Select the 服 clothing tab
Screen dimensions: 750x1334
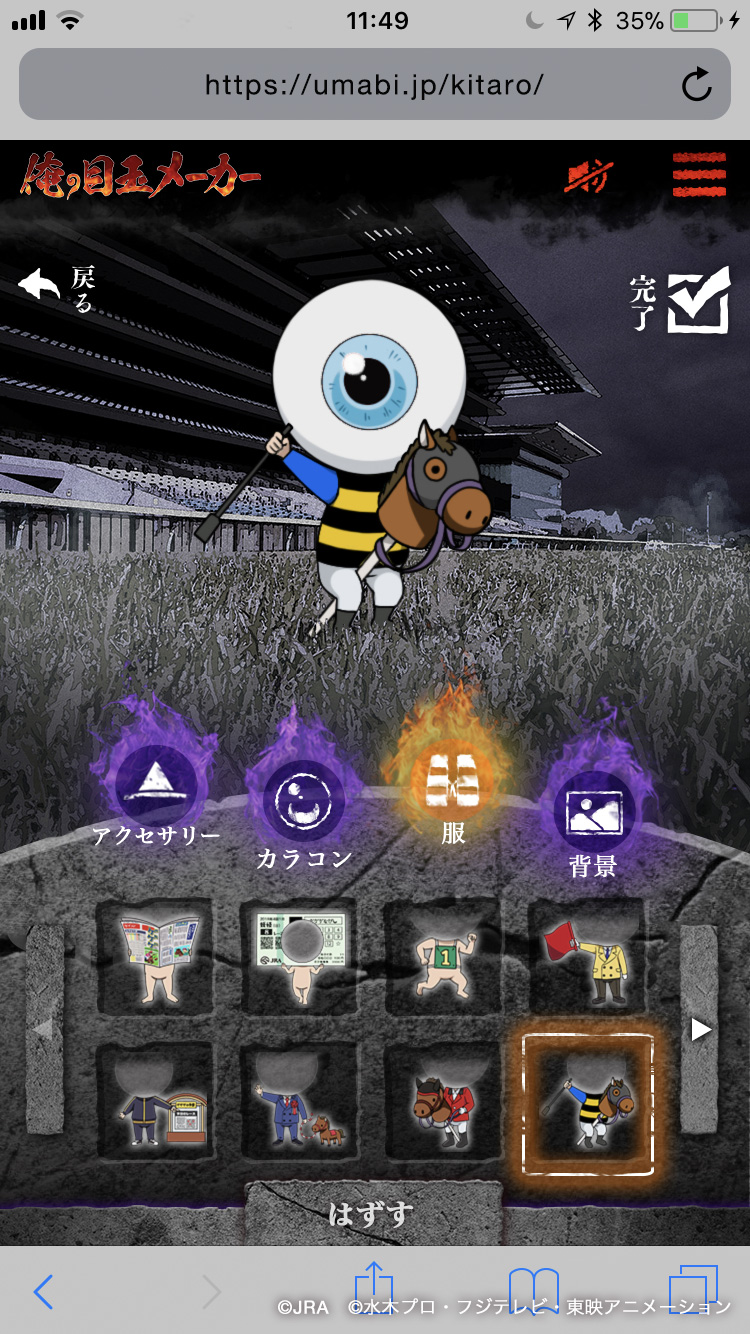pos(454,785)
